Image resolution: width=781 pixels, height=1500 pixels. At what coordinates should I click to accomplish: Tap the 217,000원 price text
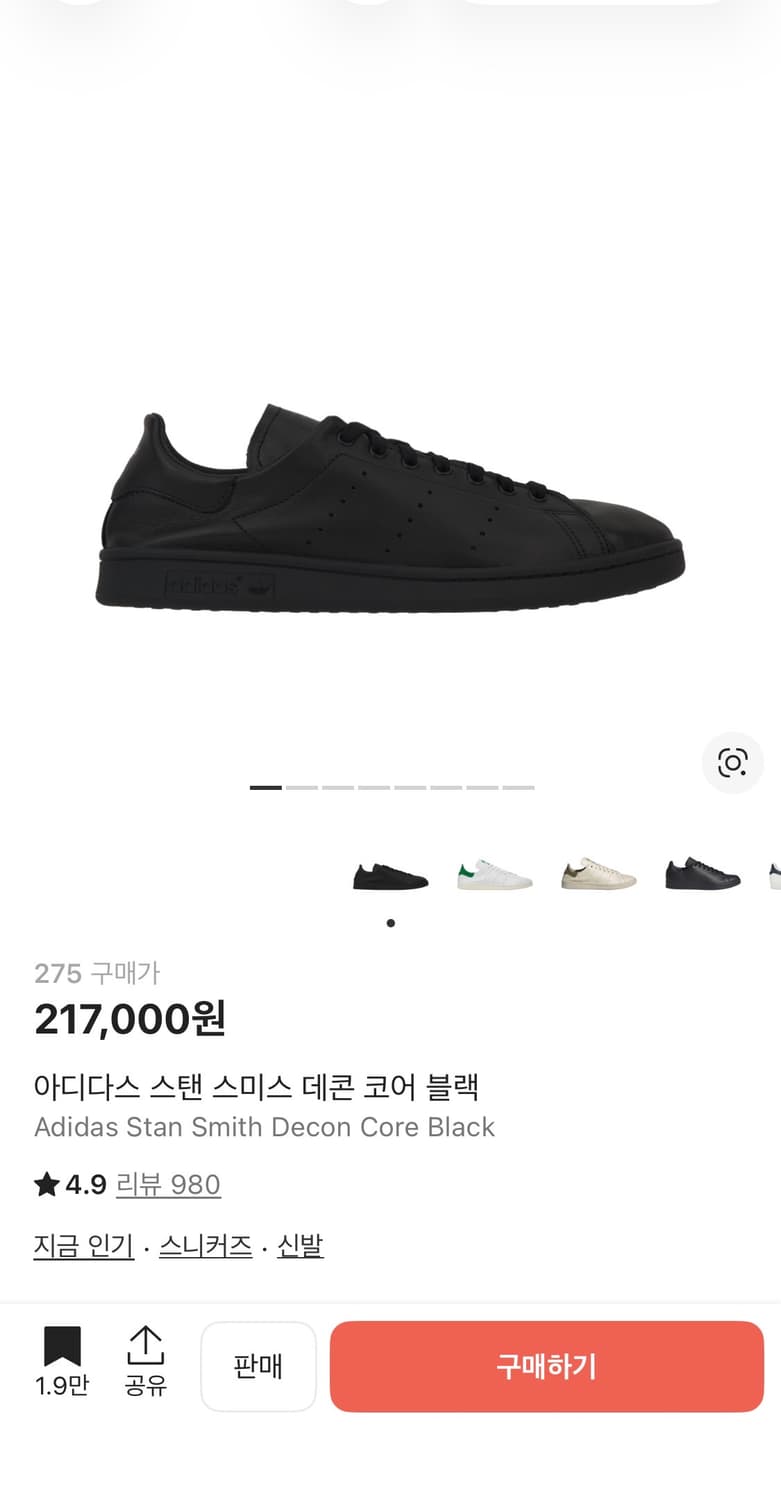point(130,1020)
